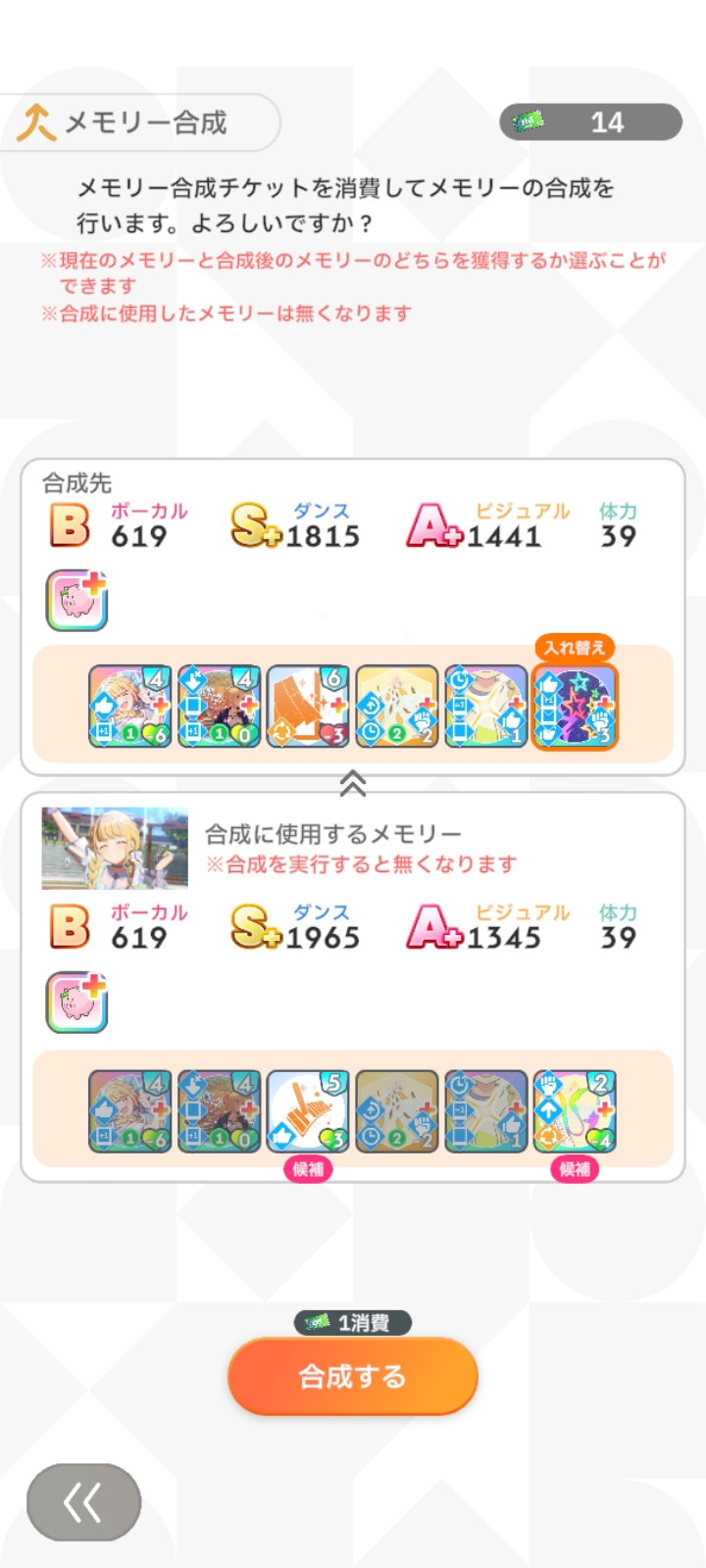Image resolution: width=706 pixels, height=1568 pixels.
Task: Tap the pig item icon in used memory
Action: pyautogui.click(x=76, y=1003)
